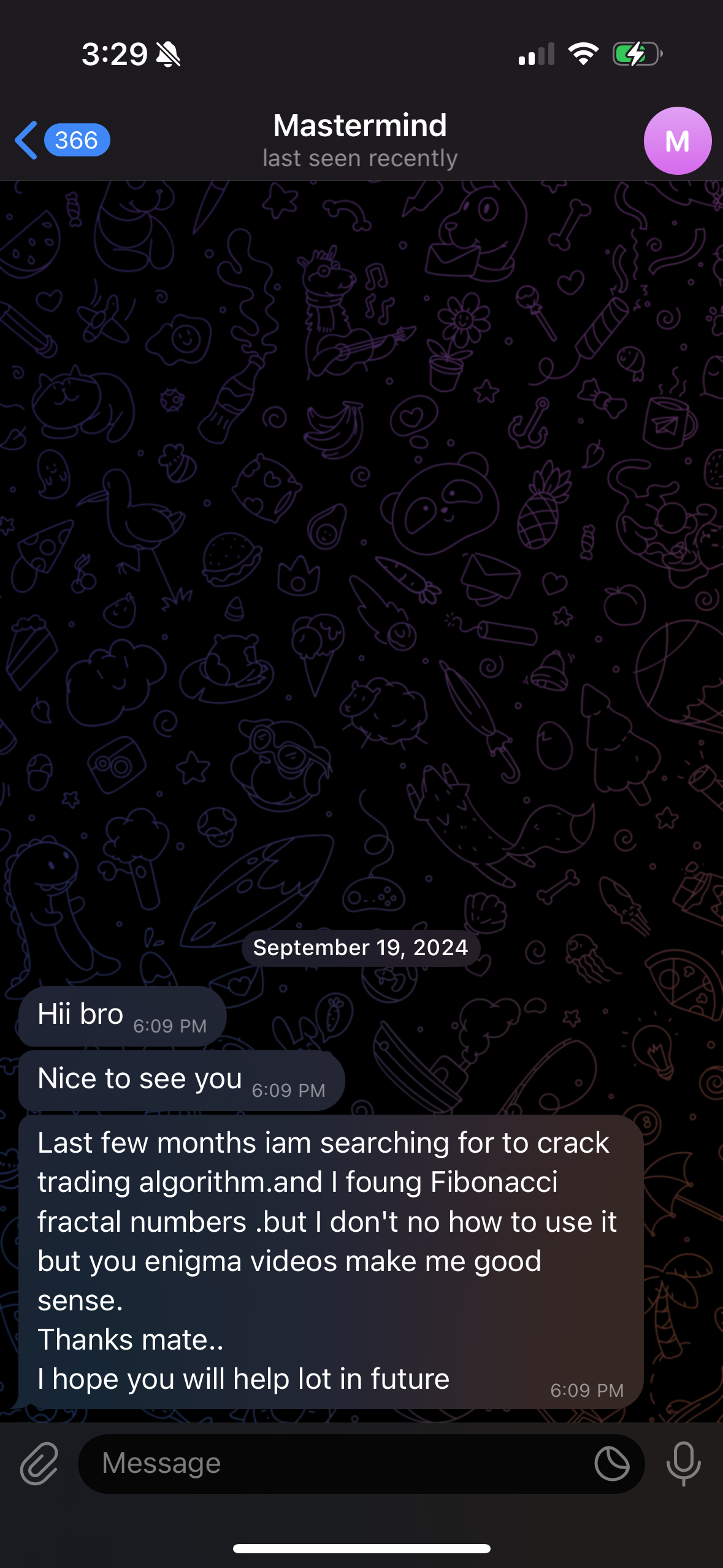This screenshot has height=1568, width=723.
Task: Open the Mastermind chat info header
Action: coord(360,140)
